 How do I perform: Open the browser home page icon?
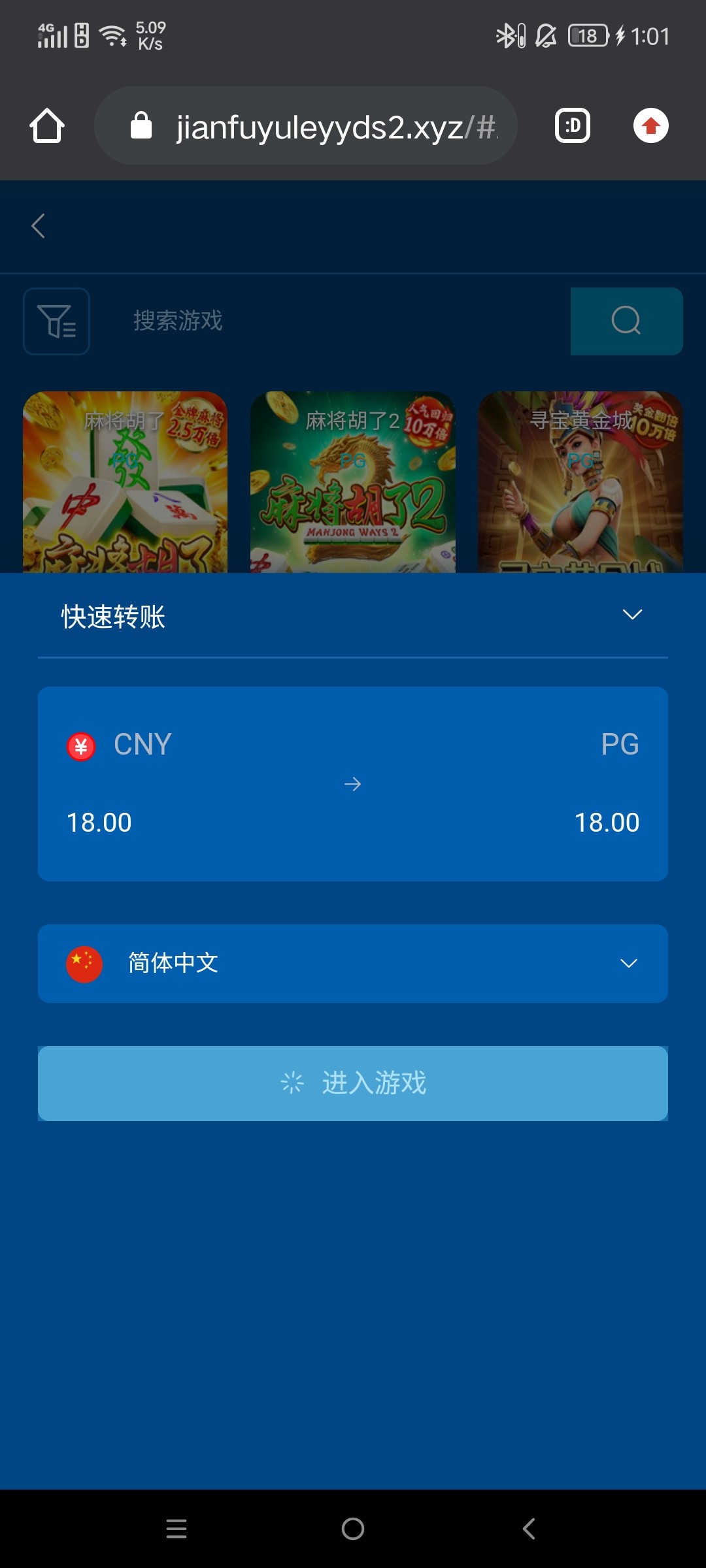(x=47, y=125)
